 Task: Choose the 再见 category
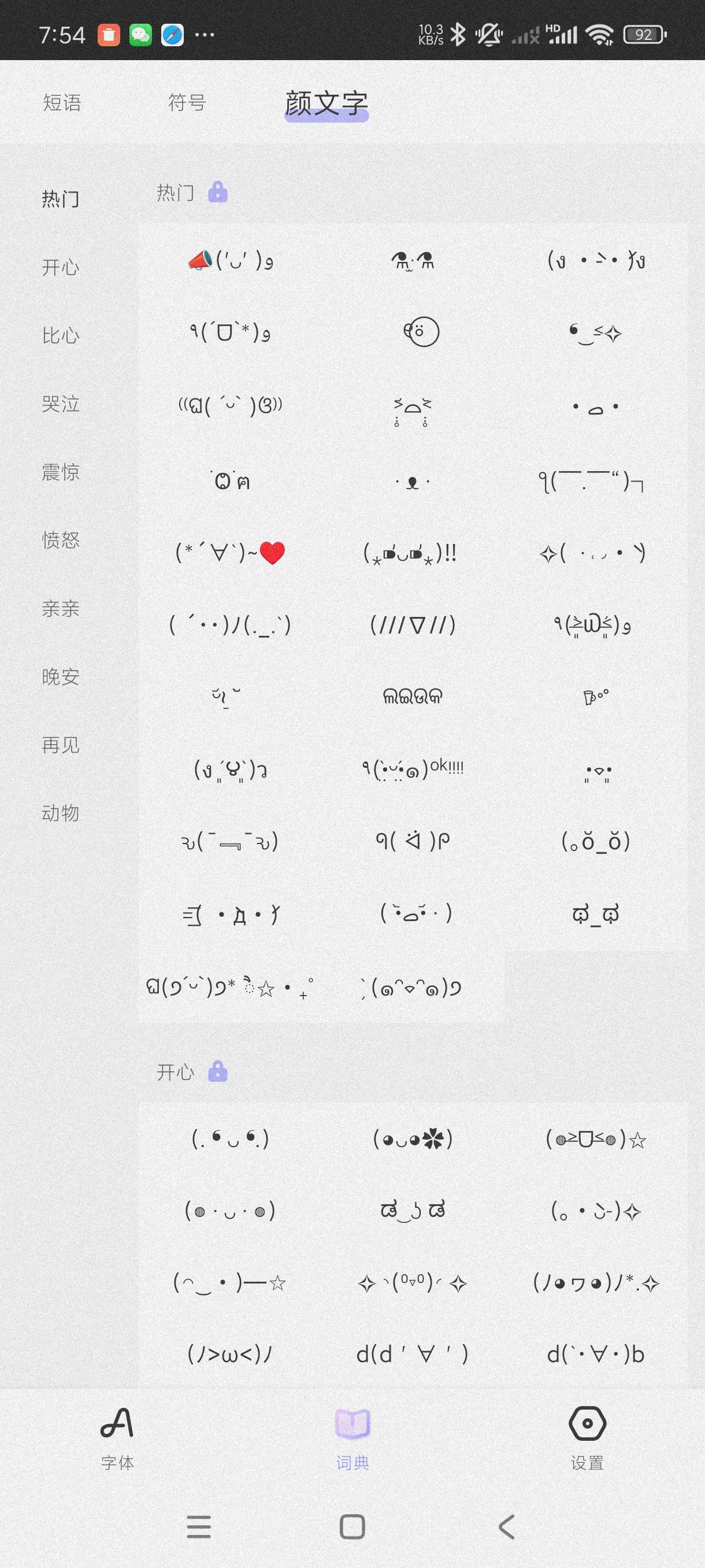(x=60, y=745)
